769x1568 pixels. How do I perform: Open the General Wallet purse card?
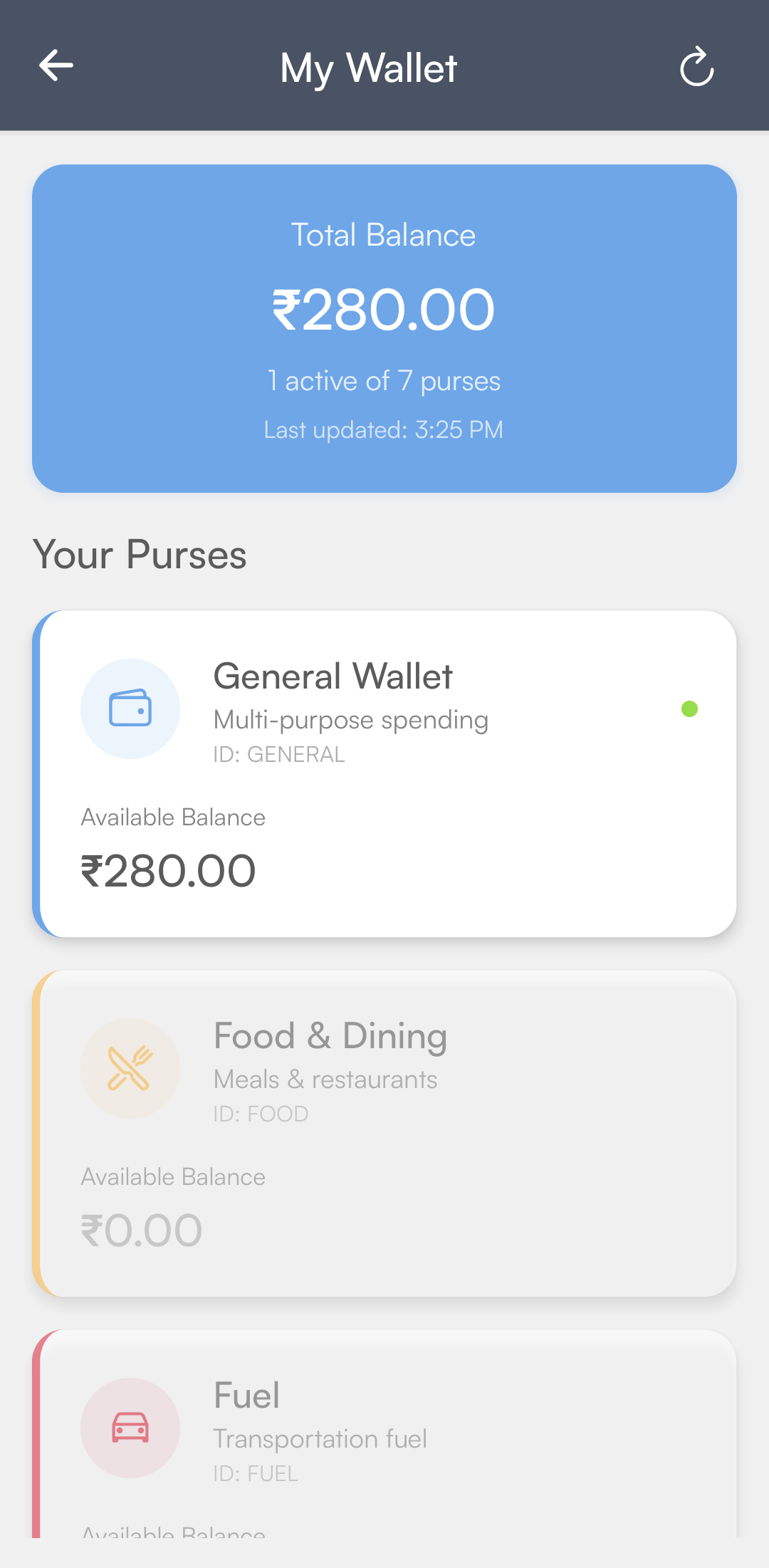pyautogui.click(x=384, y=773)
